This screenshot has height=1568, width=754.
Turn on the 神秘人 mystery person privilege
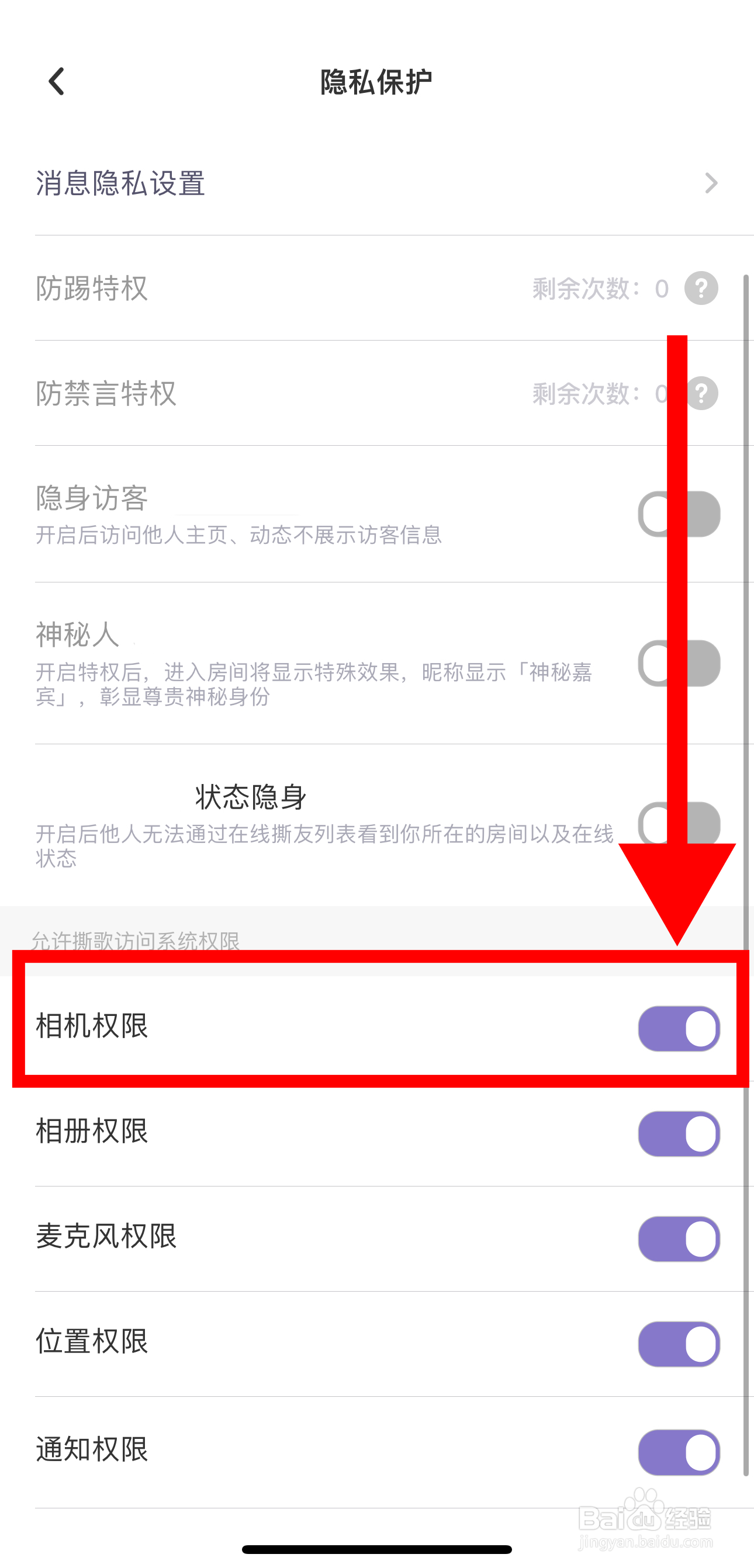point(678,664)
